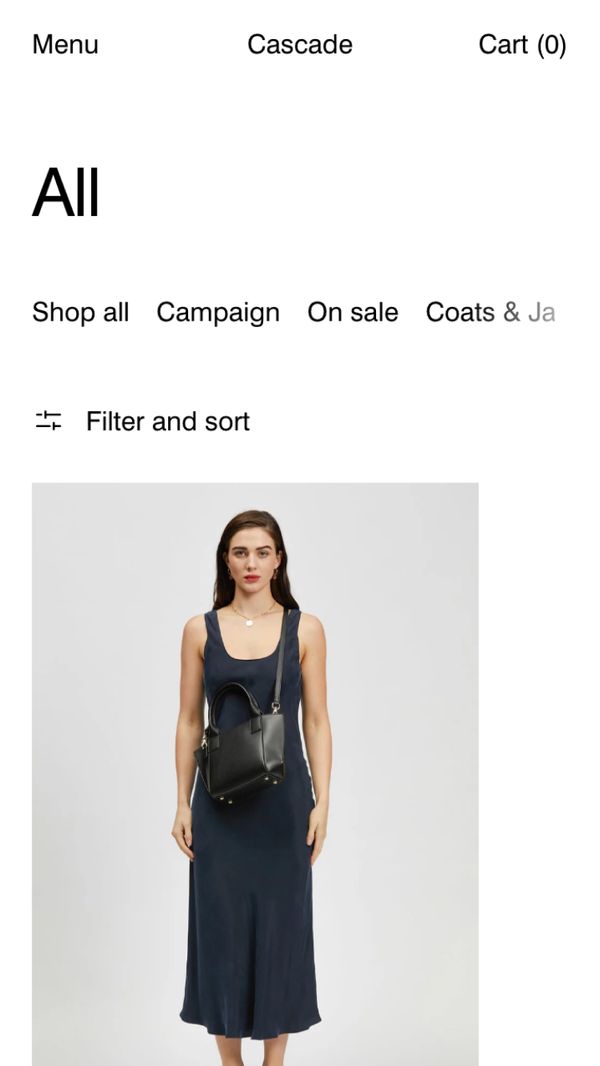600x1066 pixels.
Task: Open the Menu drawer
Action: [65, 45]
